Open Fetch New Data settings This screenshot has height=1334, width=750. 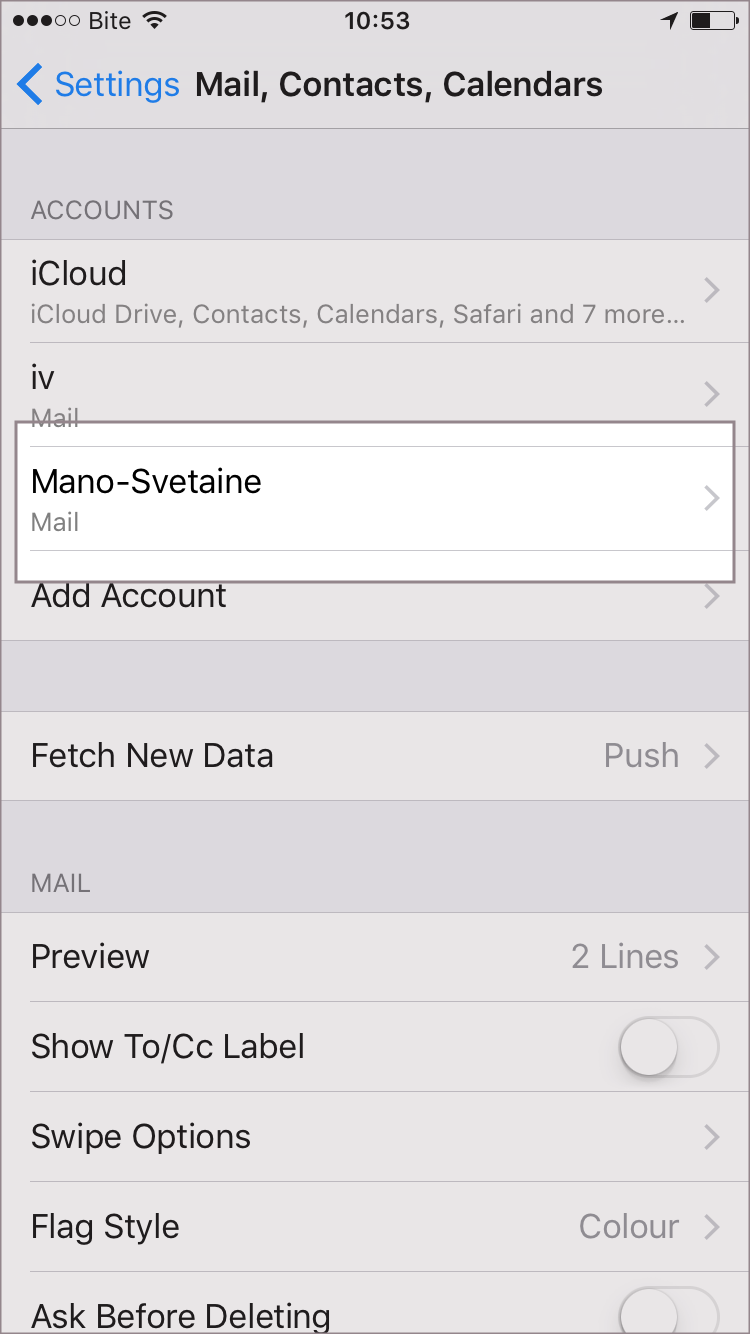[375, 756]
